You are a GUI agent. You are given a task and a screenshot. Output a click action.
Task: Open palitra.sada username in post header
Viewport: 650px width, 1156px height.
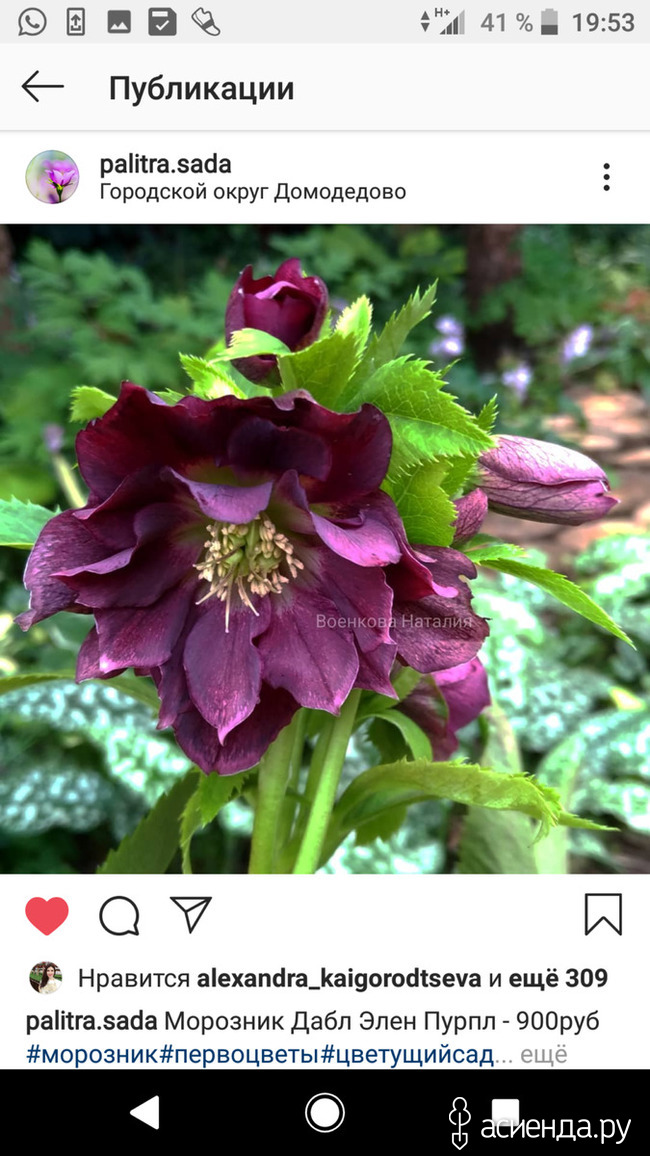click(166, 164)
